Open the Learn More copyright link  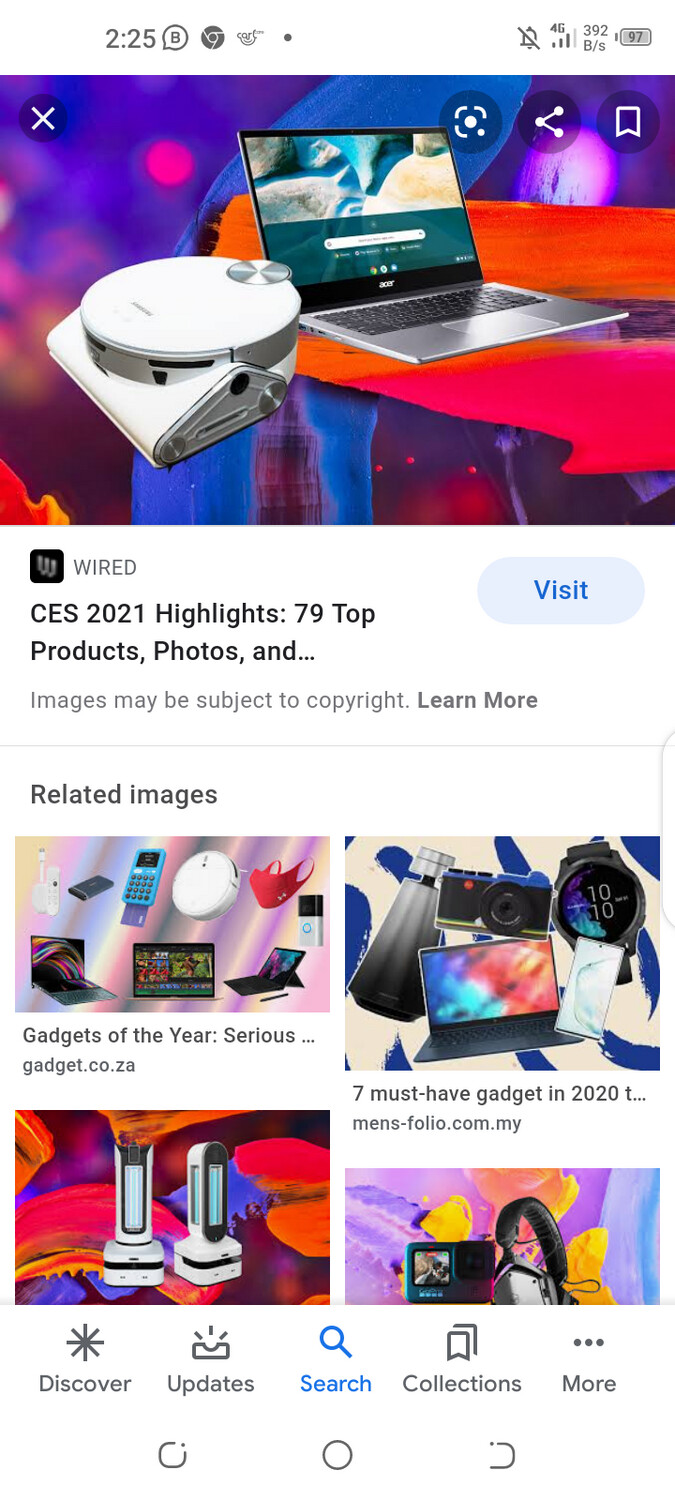pos(477,700)
